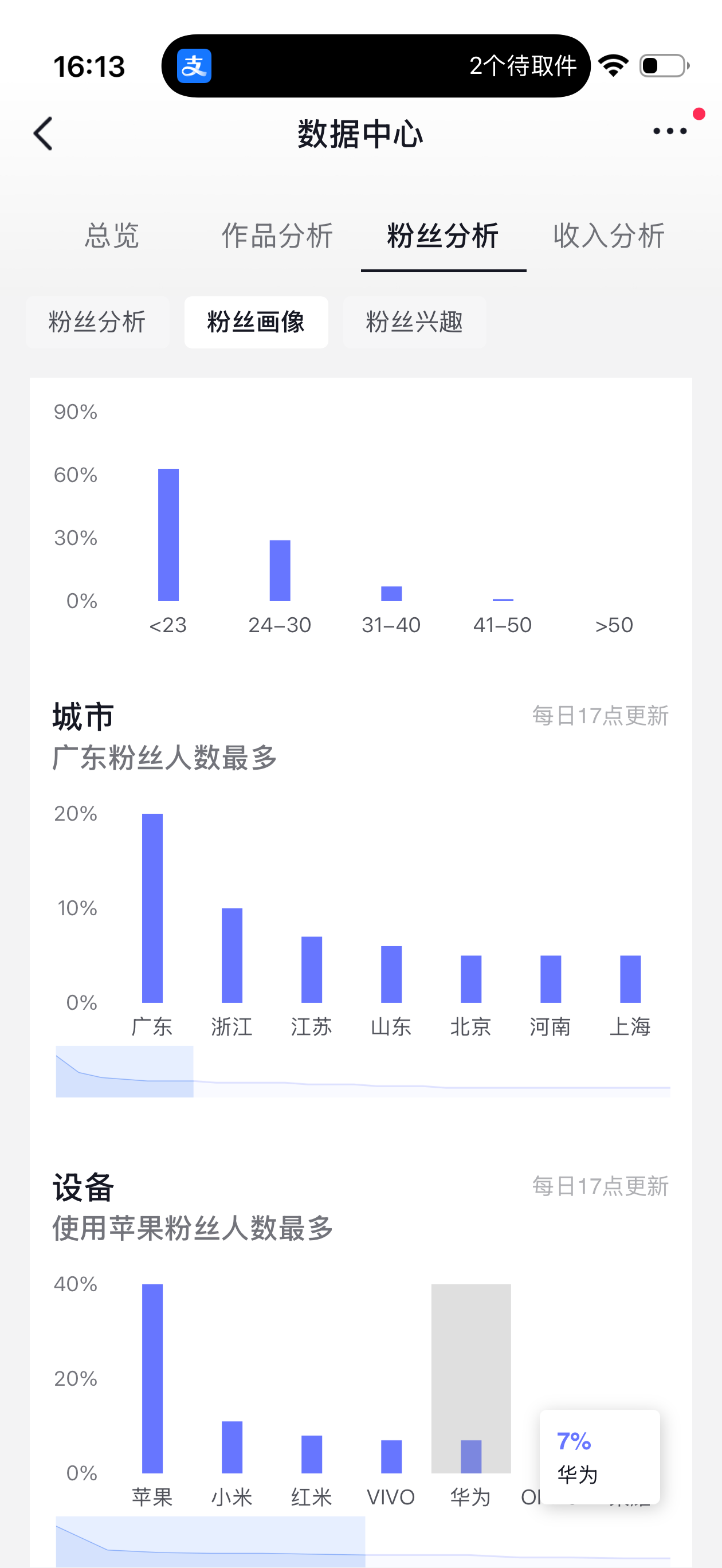Go back from 数据中心
Viewport: 722px width, 1568px height.
tap(42, 134)
